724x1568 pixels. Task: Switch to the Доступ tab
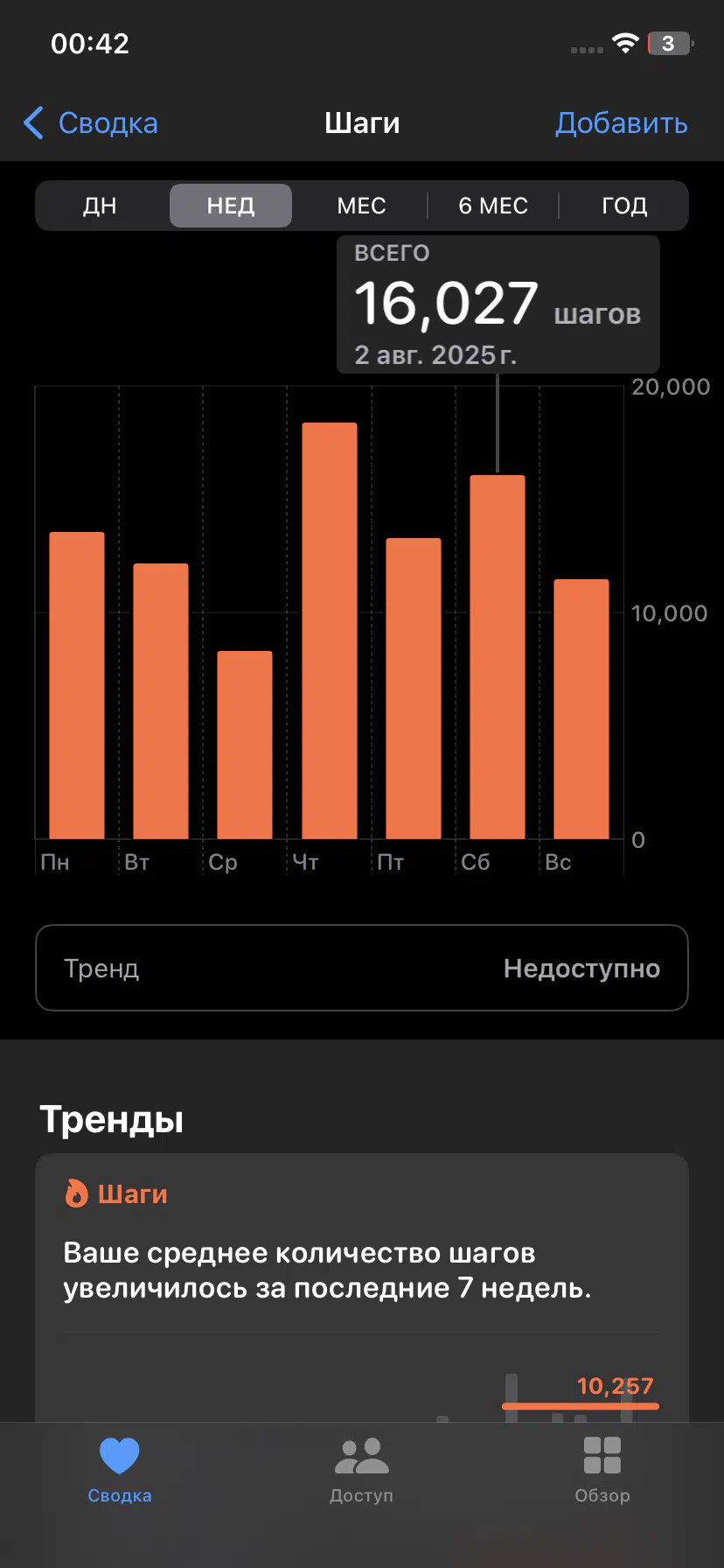(361, 1470)
